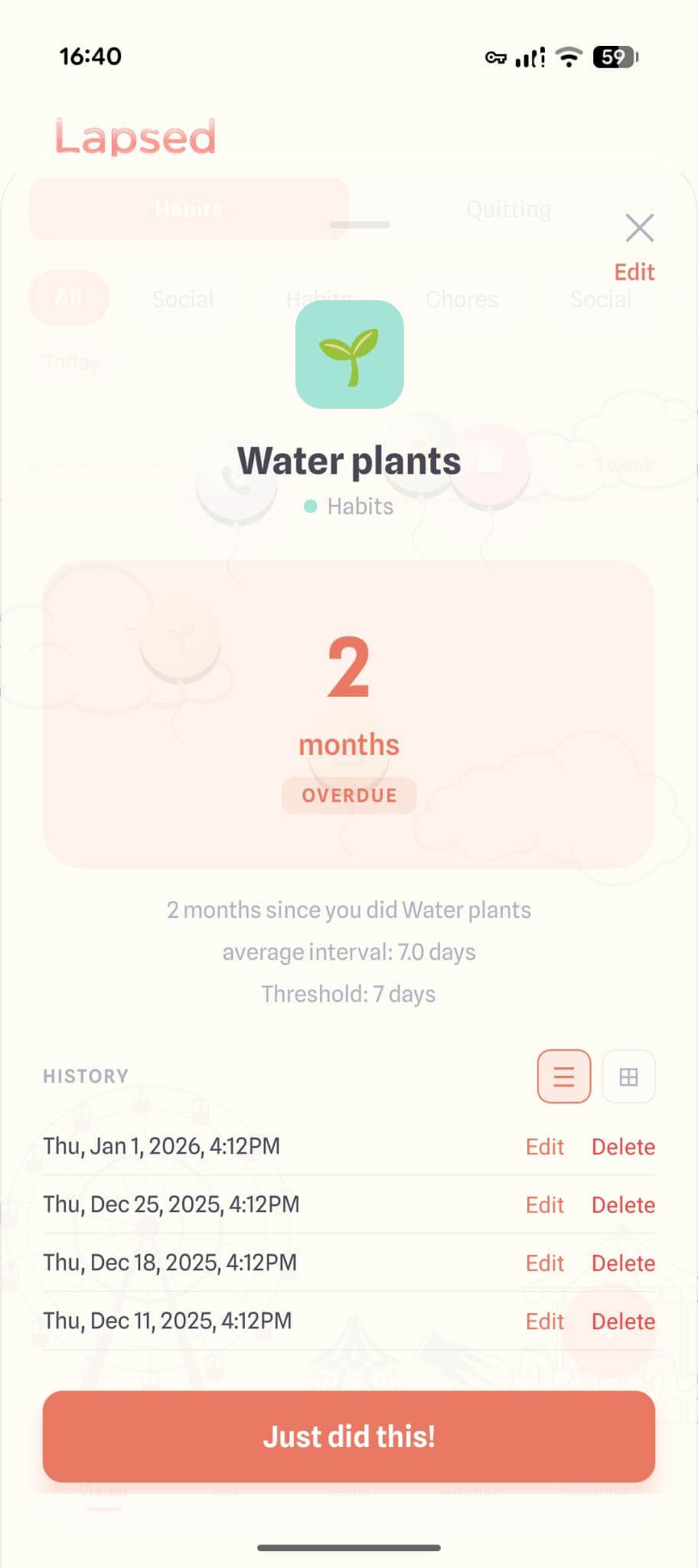Delete the Dec 11, 2025 history entry

[x=622, y=1321]
